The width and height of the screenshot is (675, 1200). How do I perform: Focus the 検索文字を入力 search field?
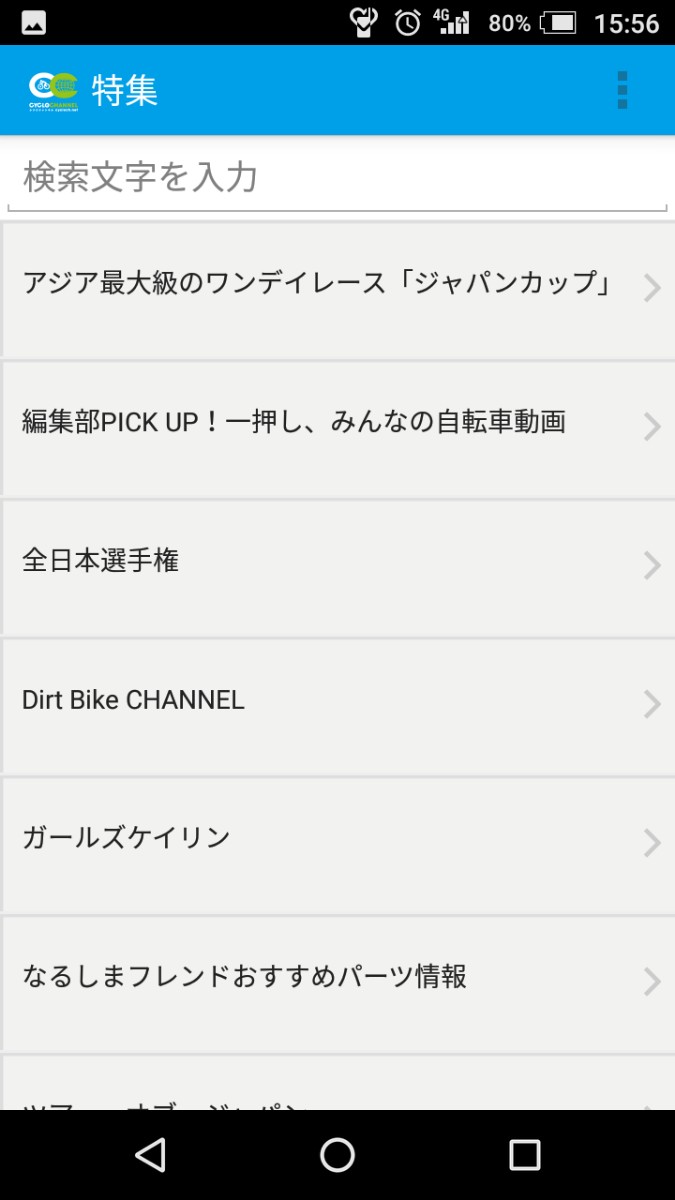pyautogui.click(x=336, y=178)
